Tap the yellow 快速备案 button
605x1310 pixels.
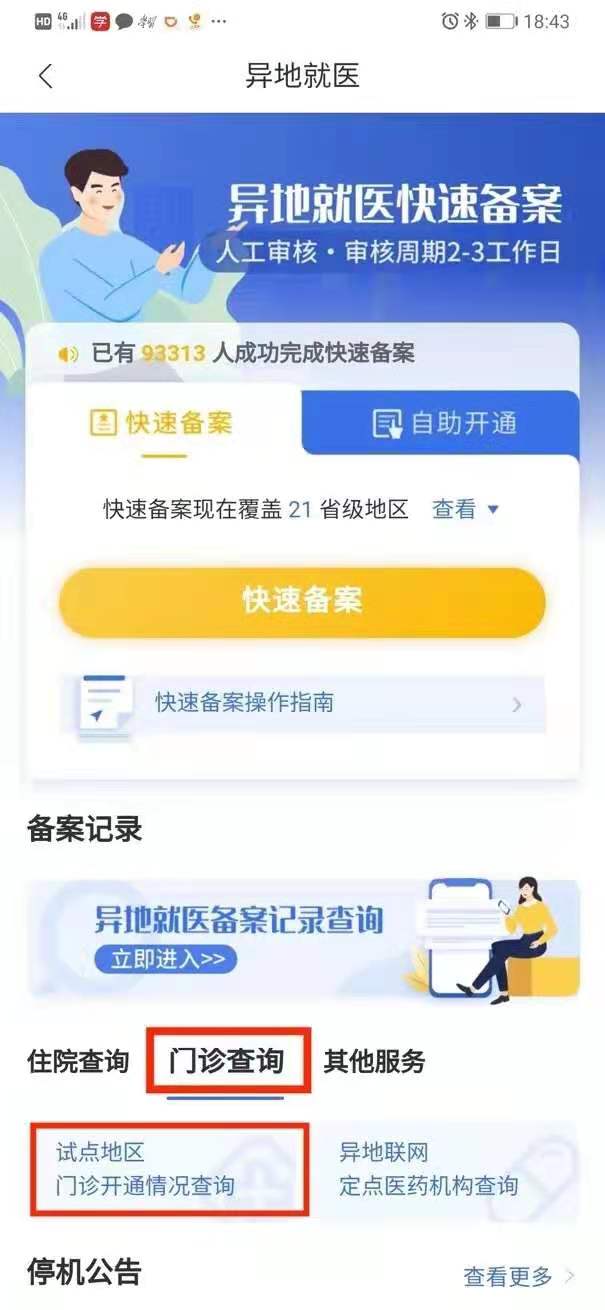[x=302, y=600]
